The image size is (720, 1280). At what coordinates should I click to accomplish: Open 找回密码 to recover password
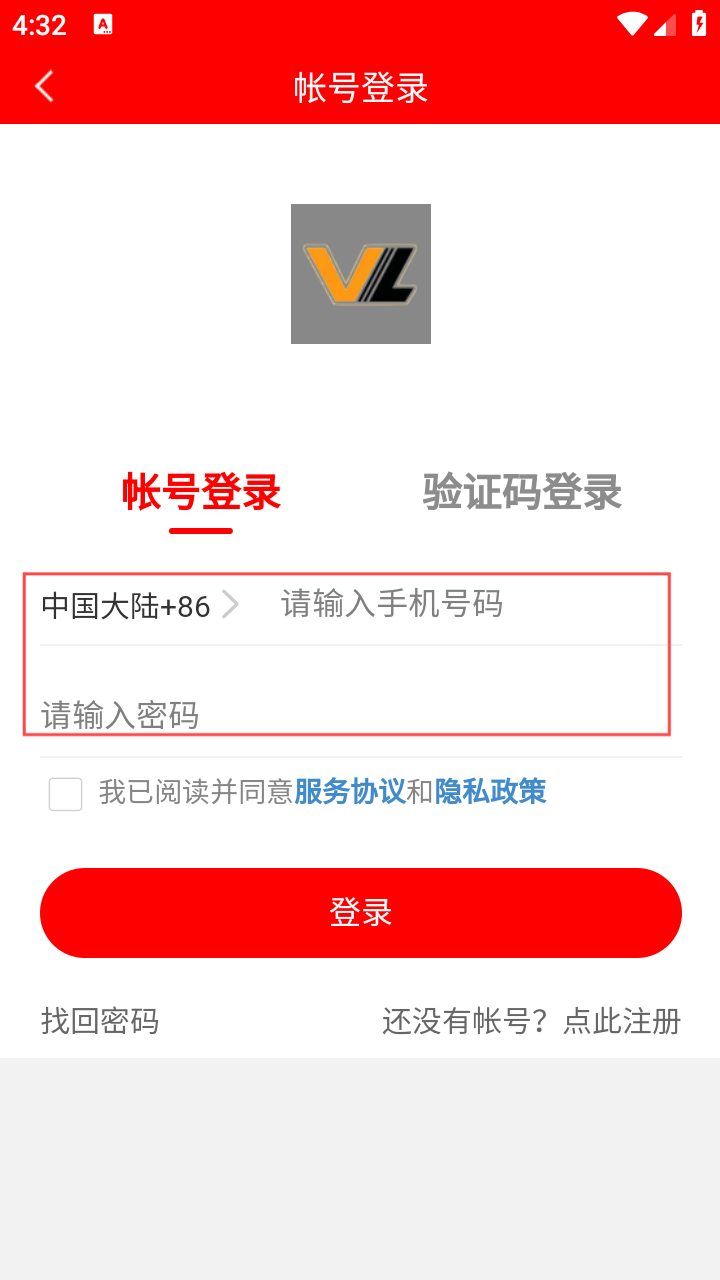click(x=100, y=1021)
